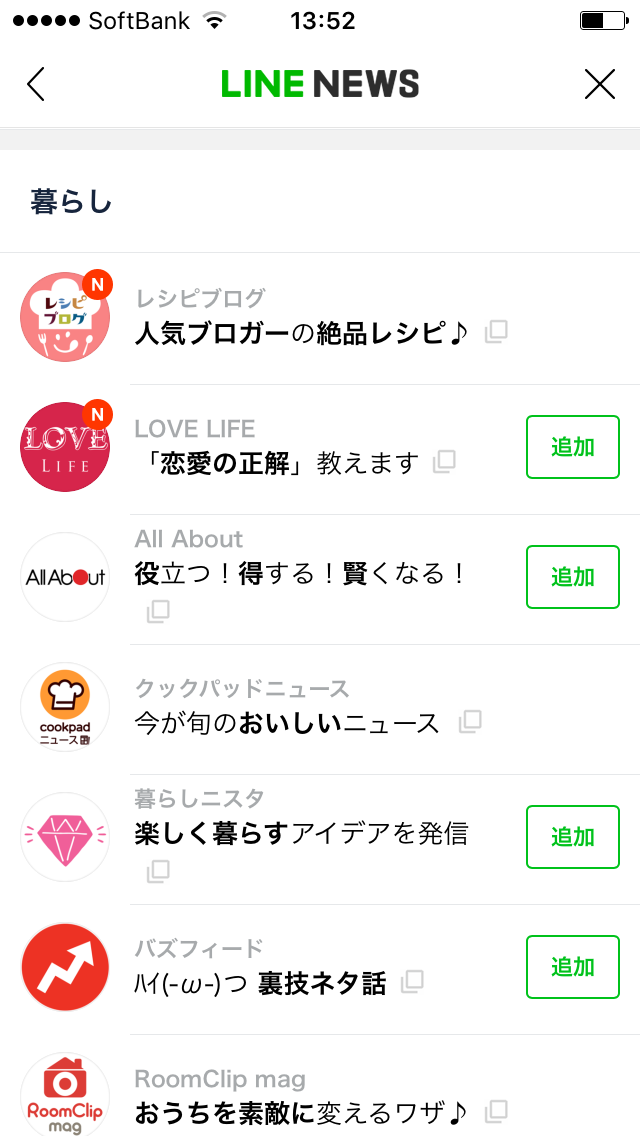Close the LINE NEWS page
The image size is (640, 1136).
point(599,85)
